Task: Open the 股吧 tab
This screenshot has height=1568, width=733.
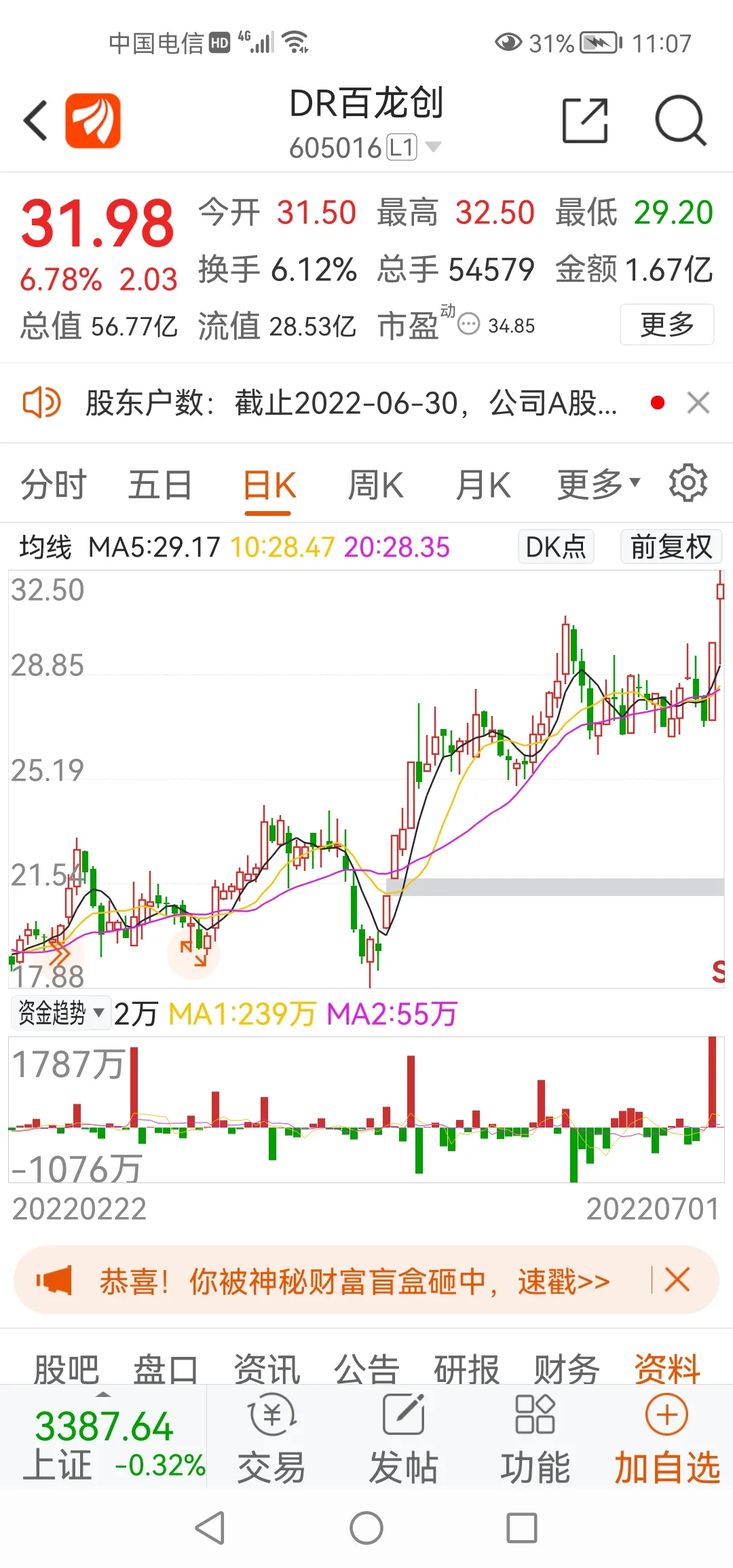Action: tap(66, 1367)
